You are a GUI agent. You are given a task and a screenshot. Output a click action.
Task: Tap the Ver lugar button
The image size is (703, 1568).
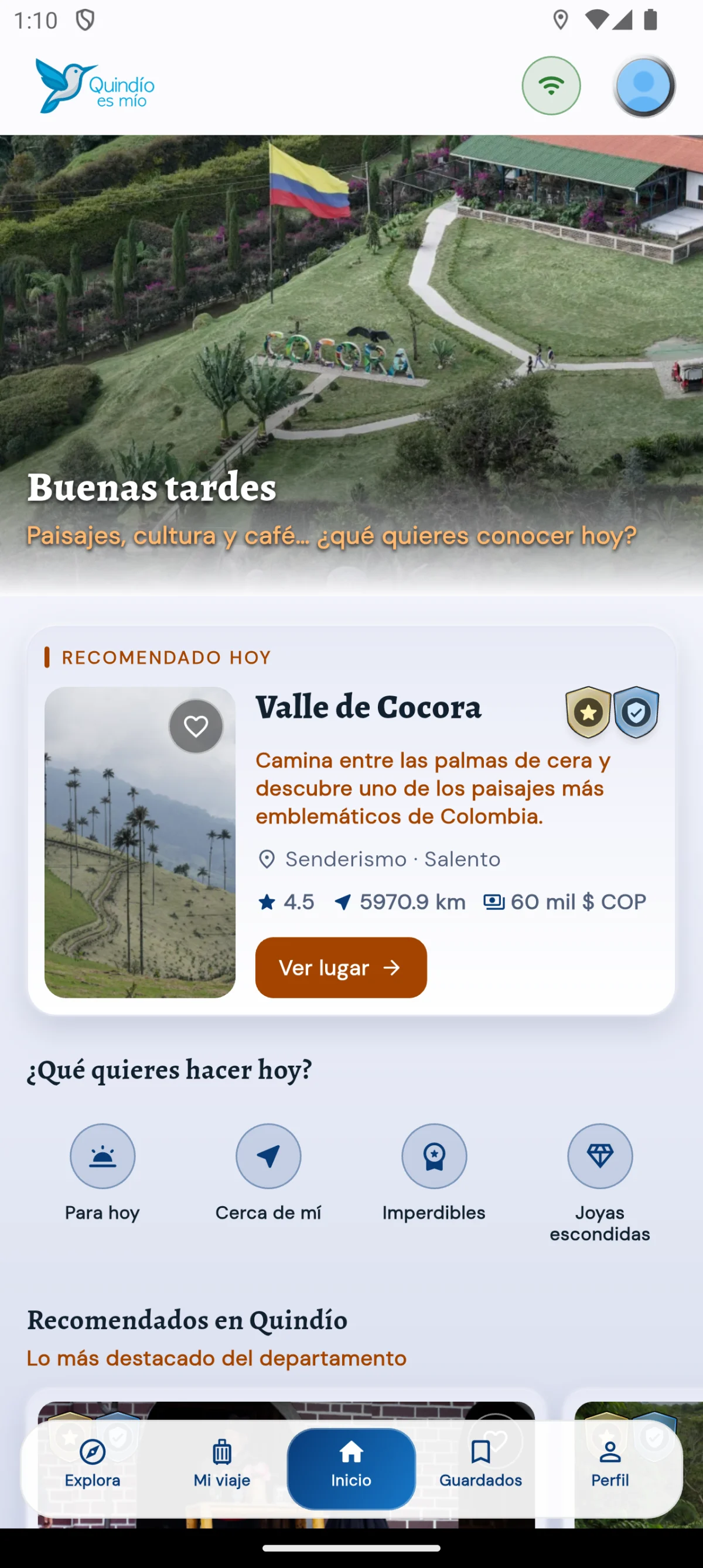(340, 967)
